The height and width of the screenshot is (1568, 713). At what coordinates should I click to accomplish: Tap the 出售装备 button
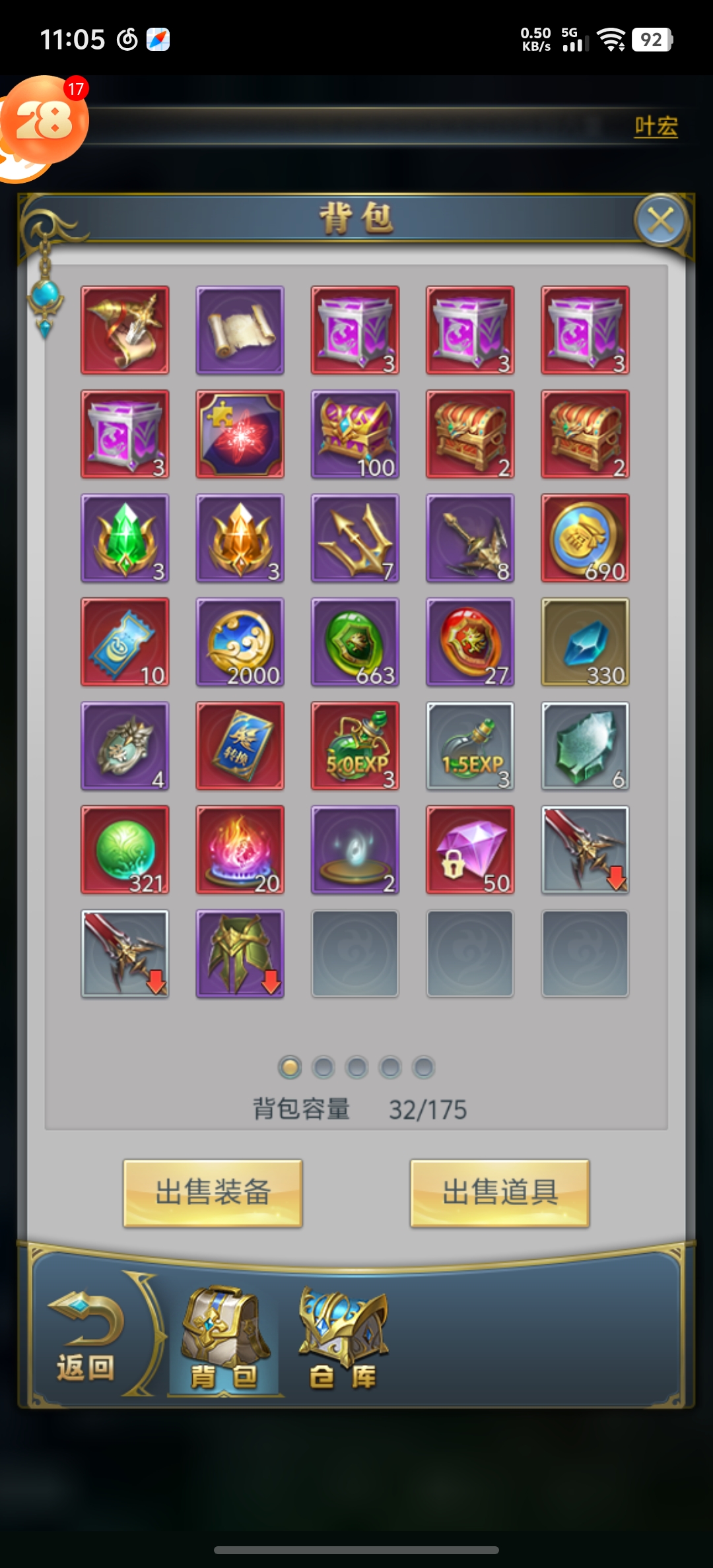click(213, 1192)
